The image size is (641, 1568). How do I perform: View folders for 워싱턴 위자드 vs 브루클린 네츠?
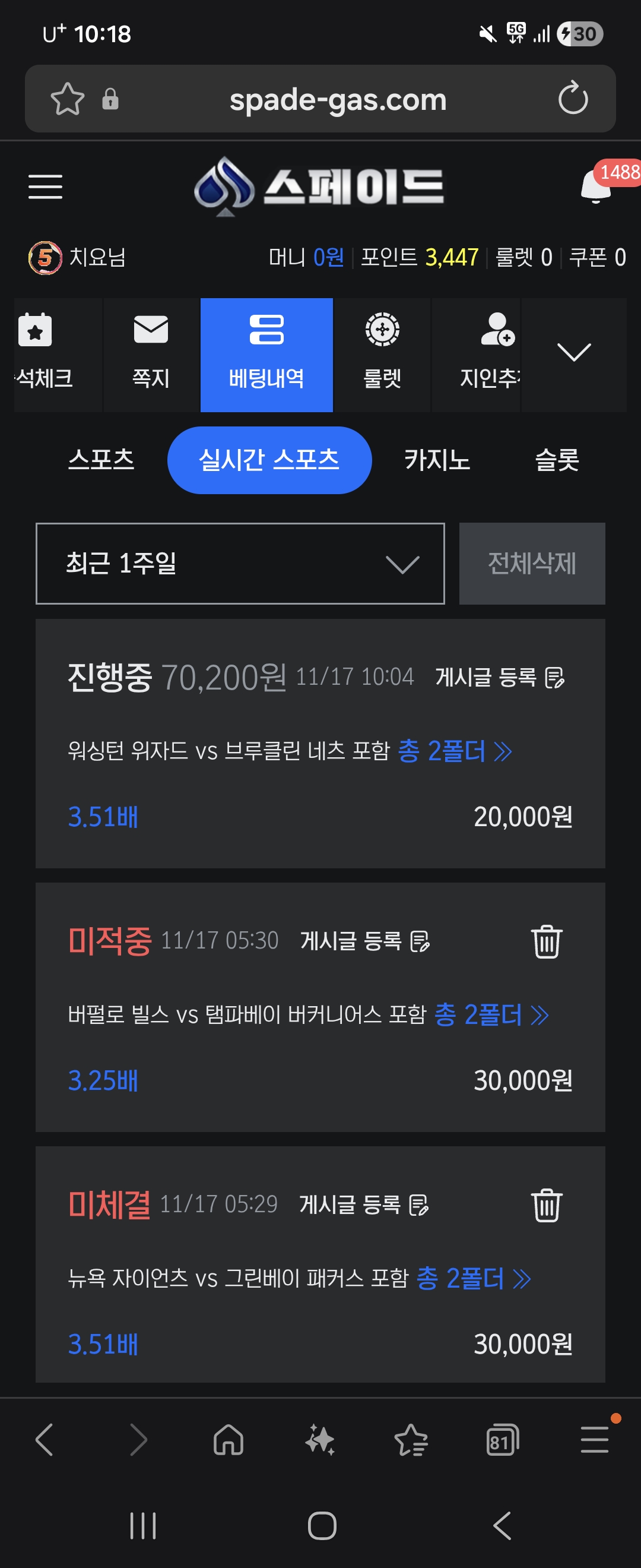coord(455,751)
